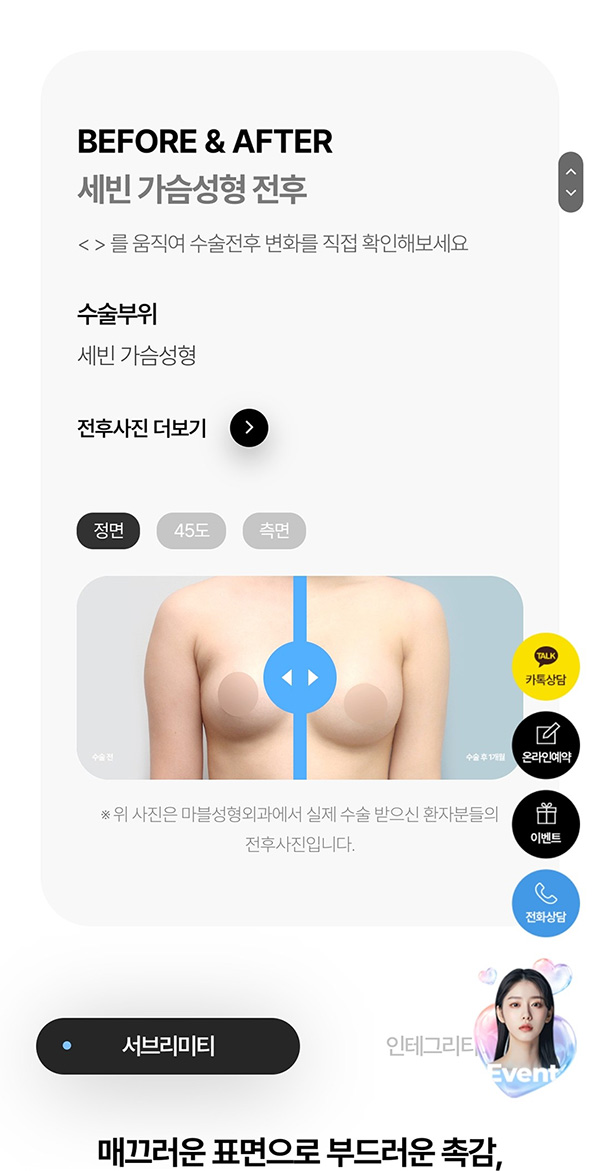Open the Event promotion bubble
This screenshot has height=1171, width=600.
[525, 1030]
